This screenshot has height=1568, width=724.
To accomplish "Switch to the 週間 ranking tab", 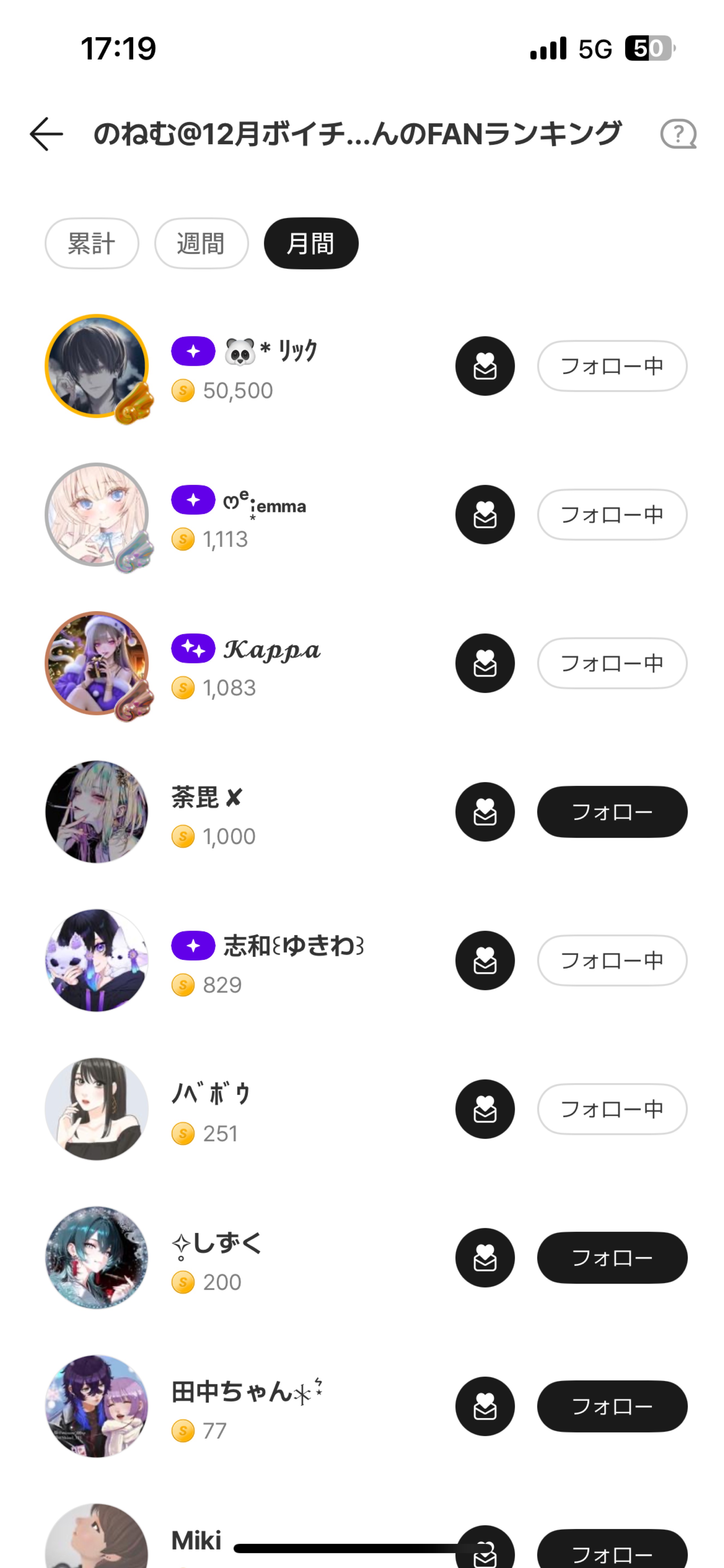I will tap(202, 243).
